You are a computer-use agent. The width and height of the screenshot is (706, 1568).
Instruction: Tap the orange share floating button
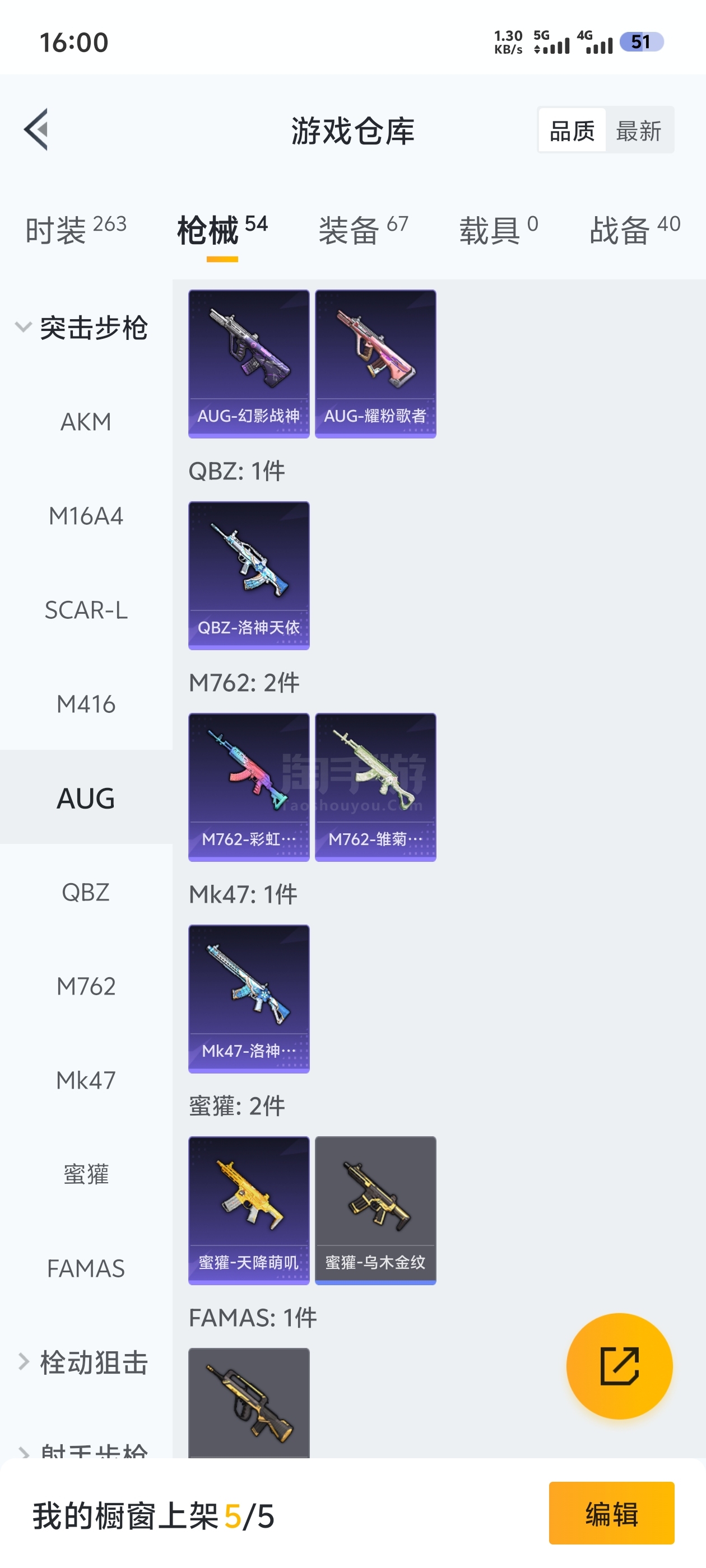pos(619,1366)
